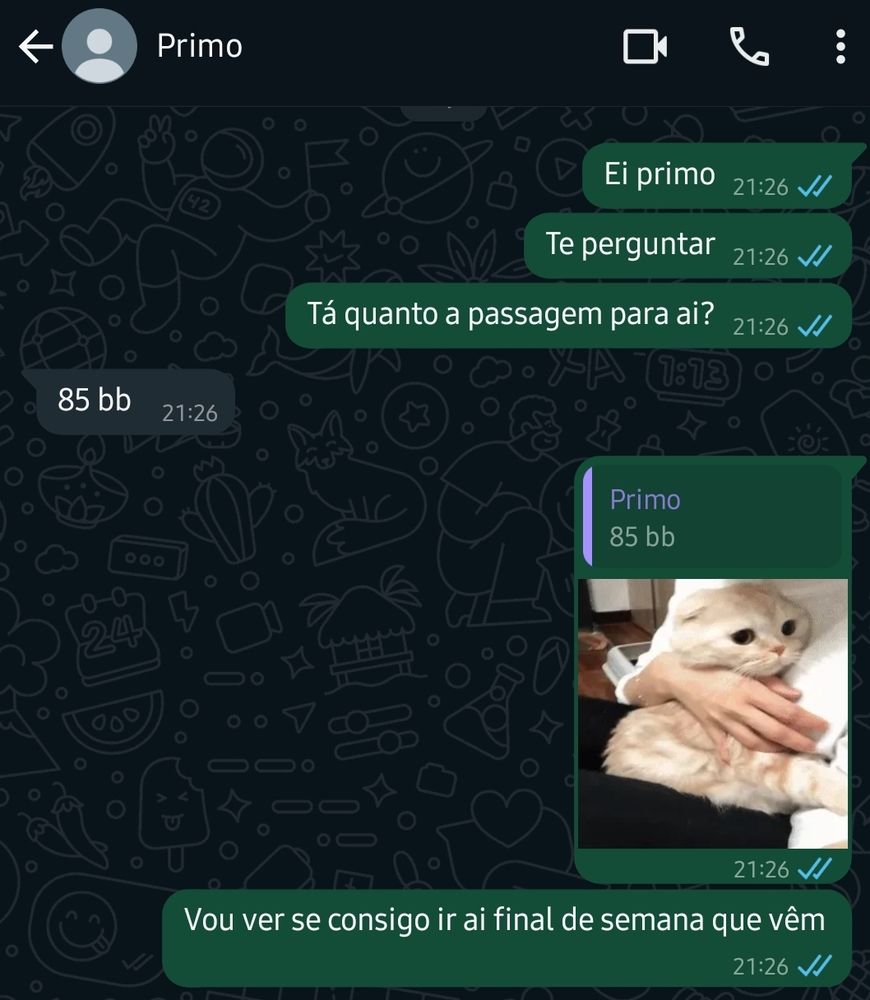The image size is (870, 1000).
Task: Tap the quoted '85 bb' reply preview
Action: point(711,517)
